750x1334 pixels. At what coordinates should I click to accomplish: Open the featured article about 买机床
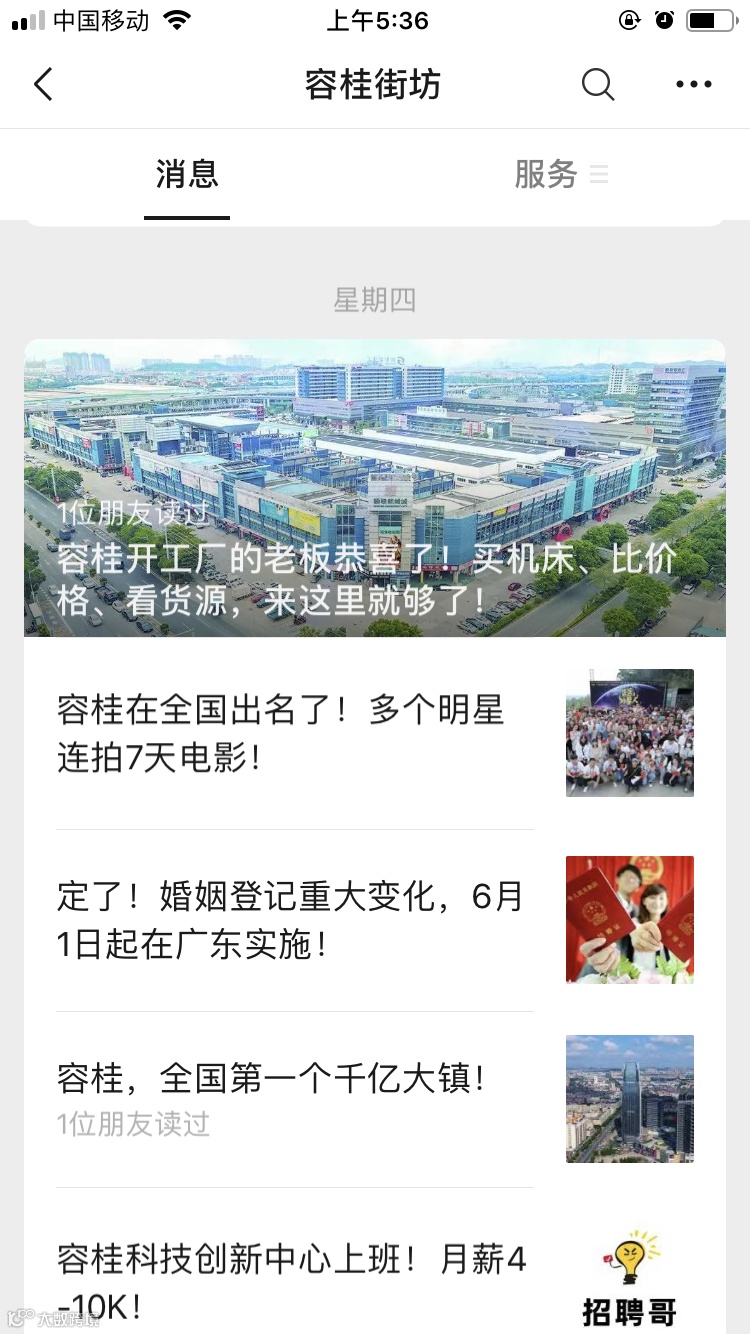tap(375, 488)
